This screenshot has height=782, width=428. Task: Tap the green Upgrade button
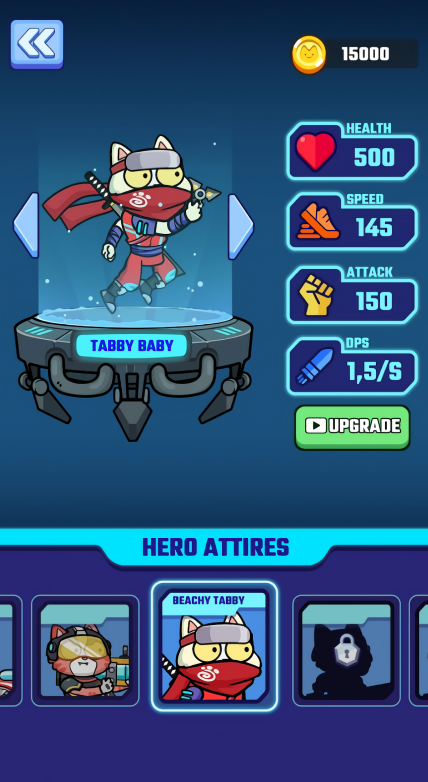coord(352,427)
